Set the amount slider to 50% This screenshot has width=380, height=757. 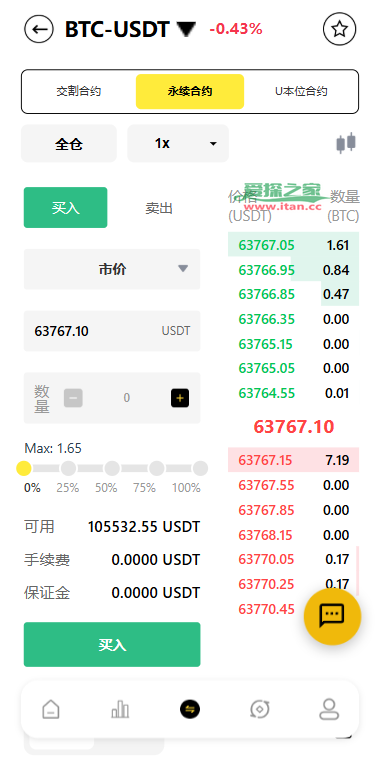pos(112,468)
